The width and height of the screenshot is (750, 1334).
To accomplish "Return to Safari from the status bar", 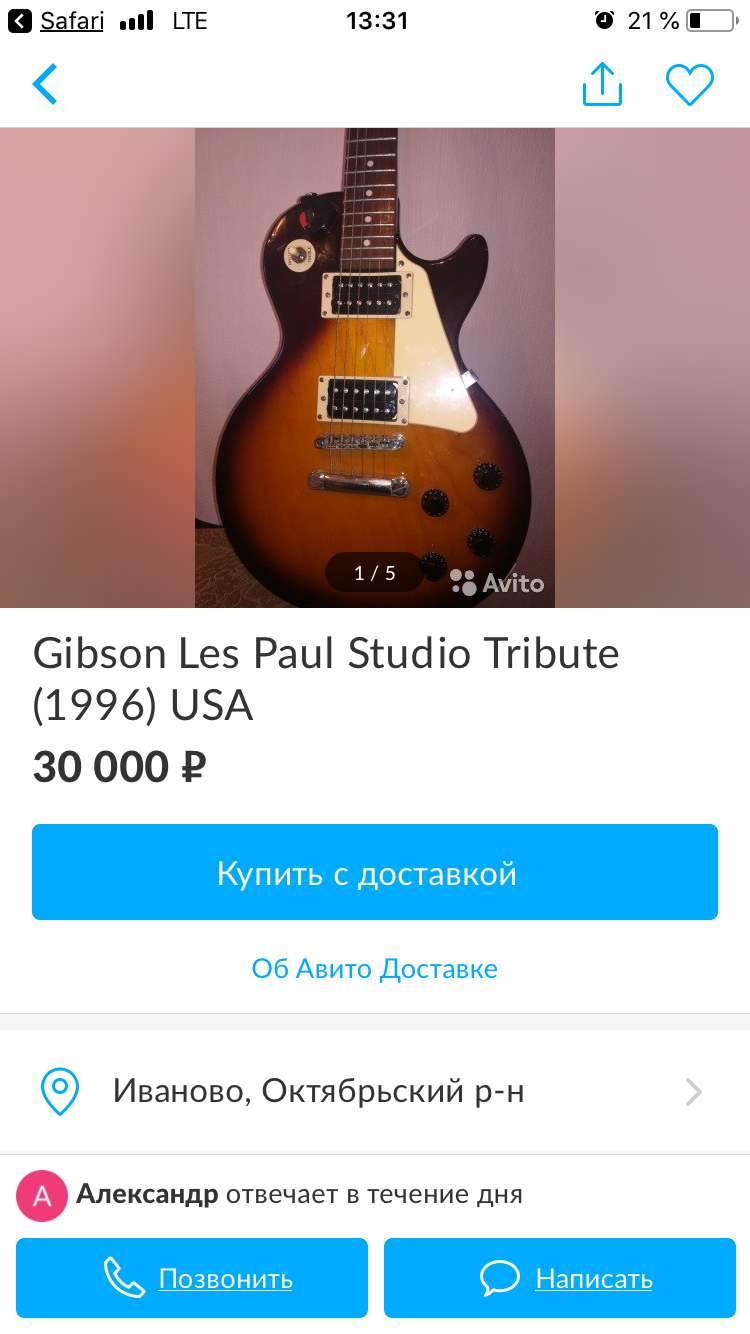I will tap(56, 21).
